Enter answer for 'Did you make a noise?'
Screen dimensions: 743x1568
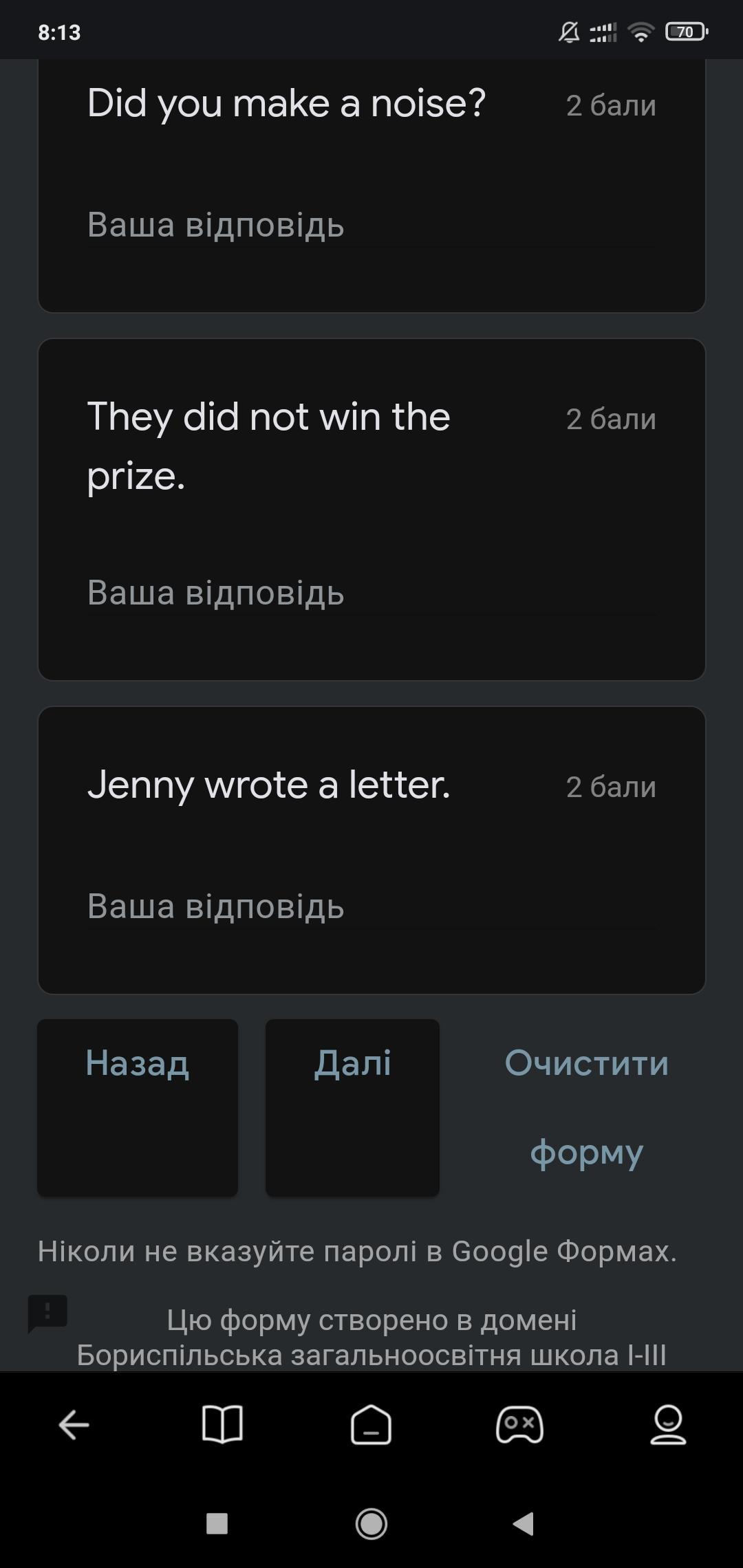coord(370,226)
